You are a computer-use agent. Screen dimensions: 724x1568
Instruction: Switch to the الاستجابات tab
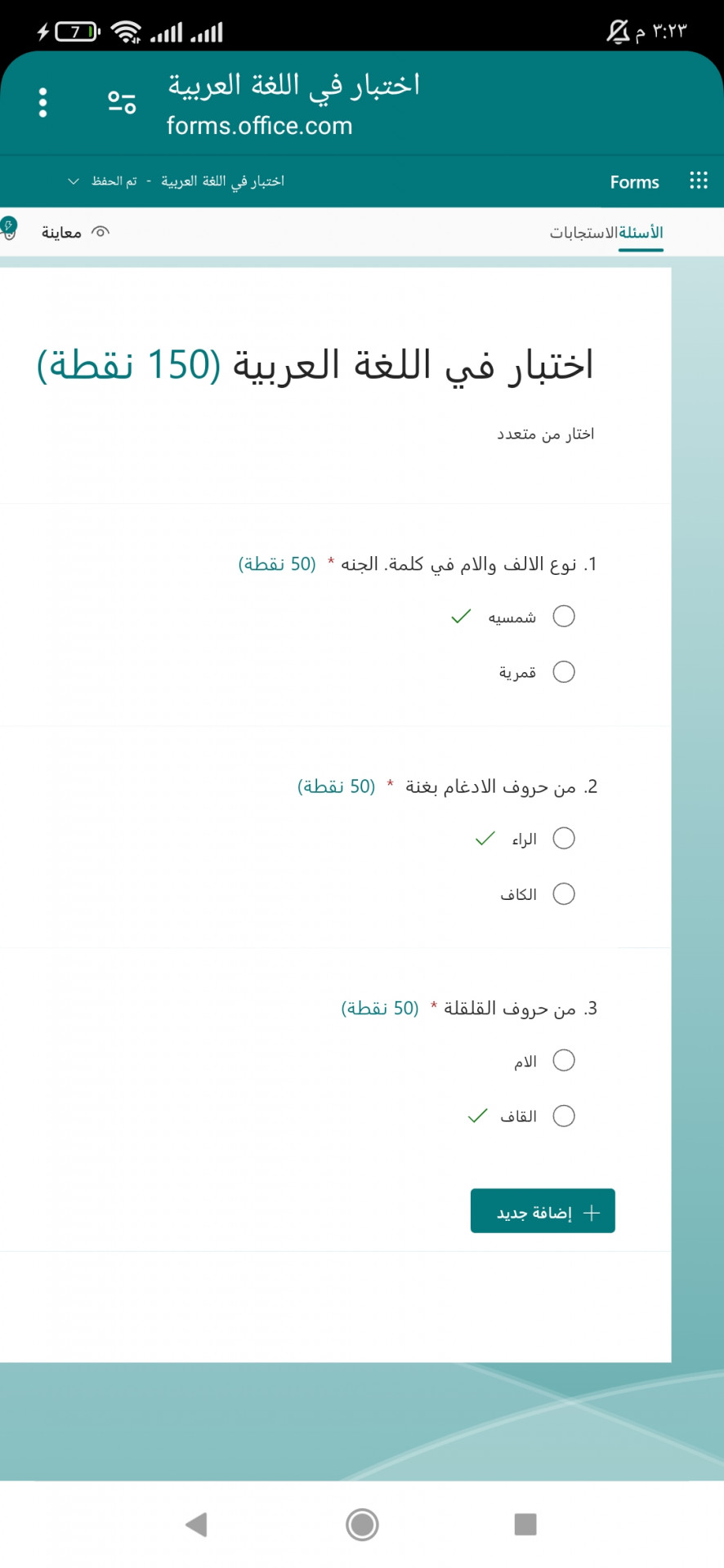[583, 233]
